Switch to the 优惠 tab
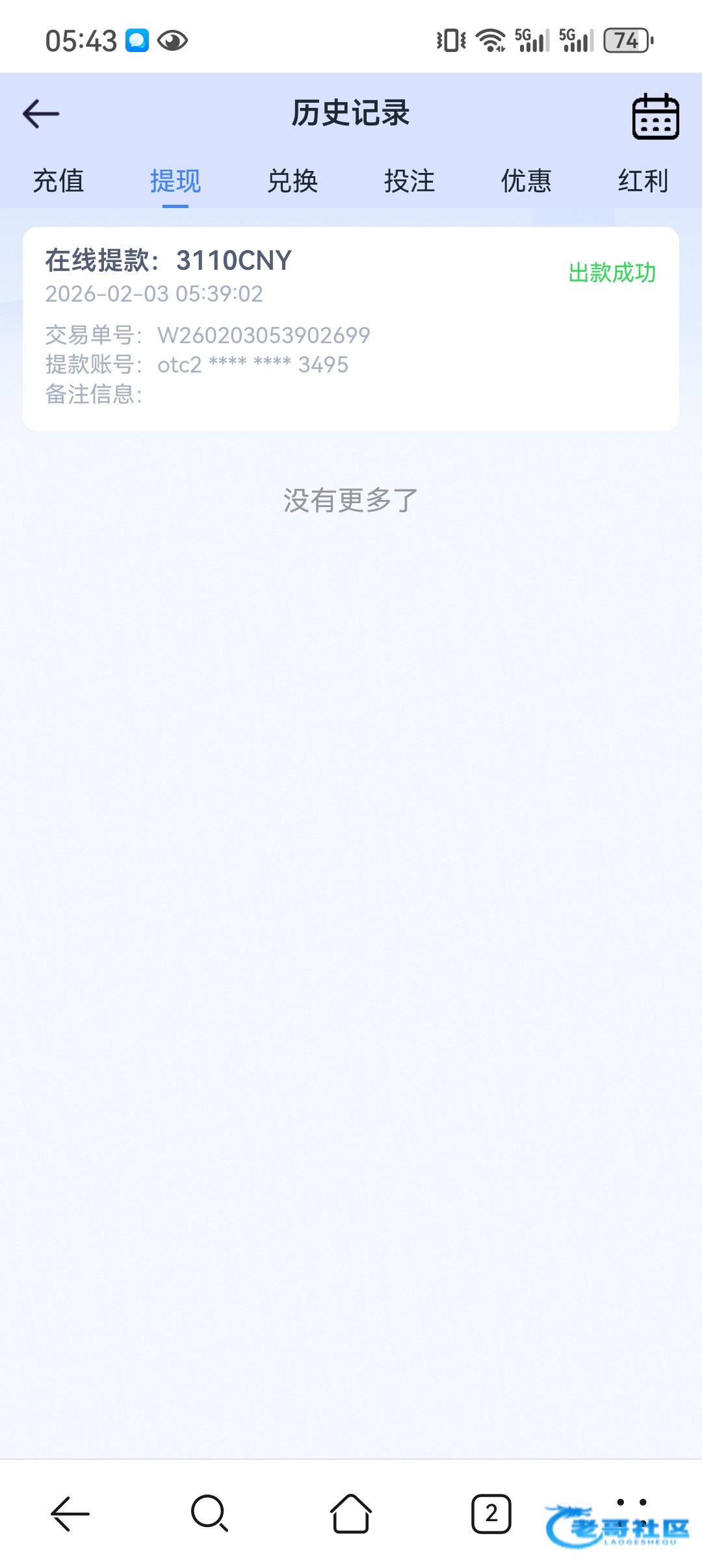702x1568 pixels. 526,181
